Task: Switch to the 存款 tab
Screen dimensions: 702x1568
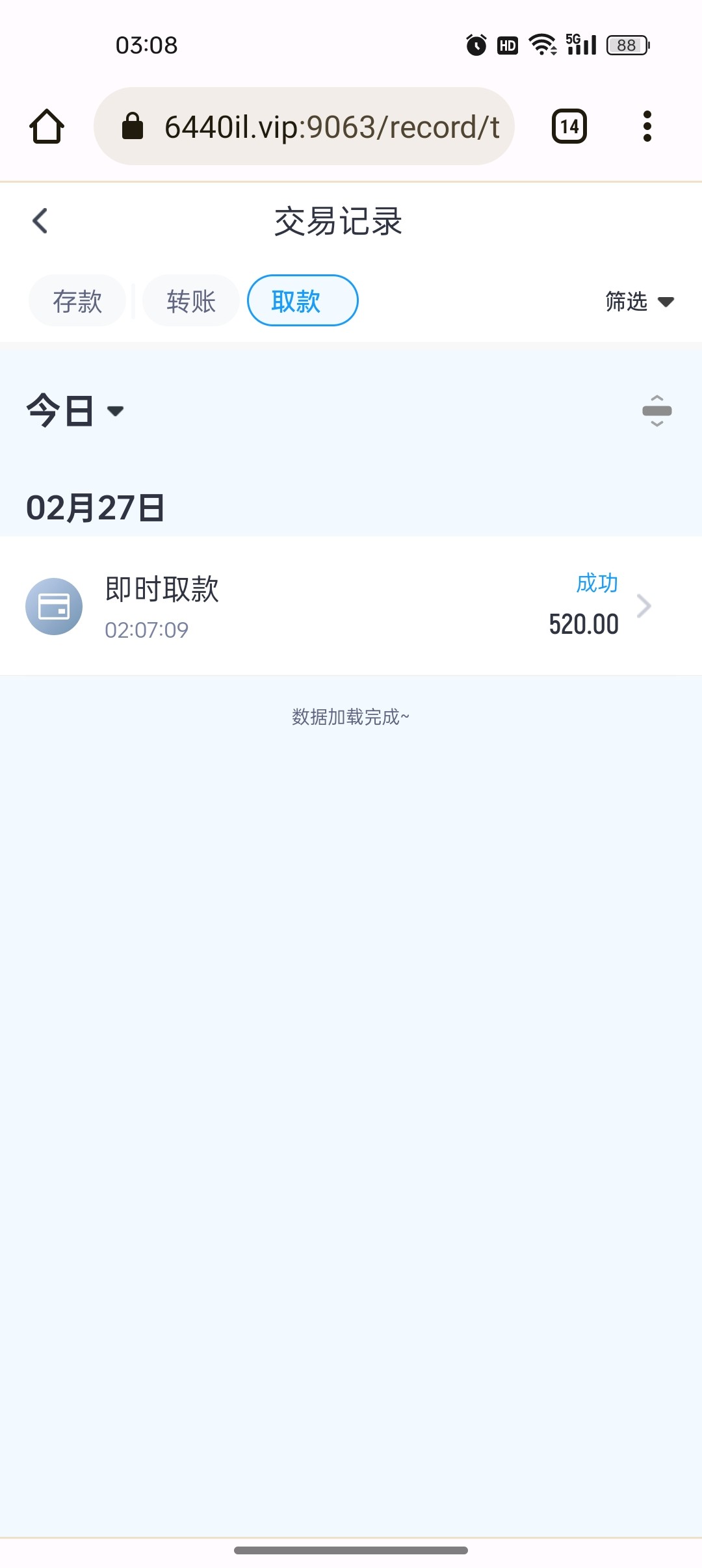Action: tap(77, 301)
